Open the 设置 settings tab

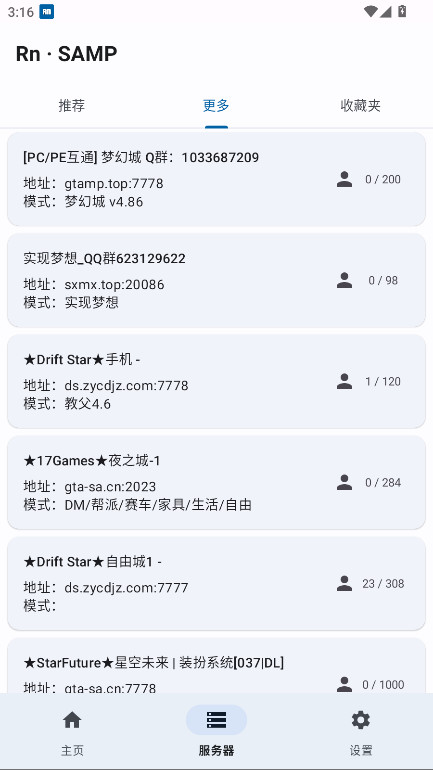tap(361, 731)
